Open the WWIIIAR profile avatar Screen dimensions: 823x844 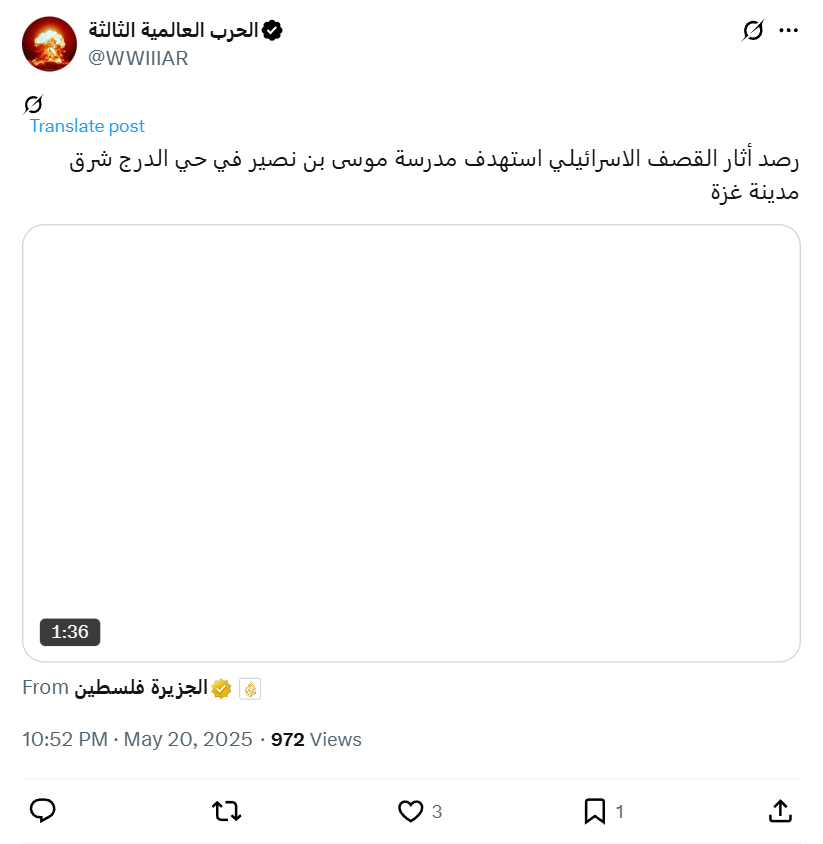click(49, 44)
